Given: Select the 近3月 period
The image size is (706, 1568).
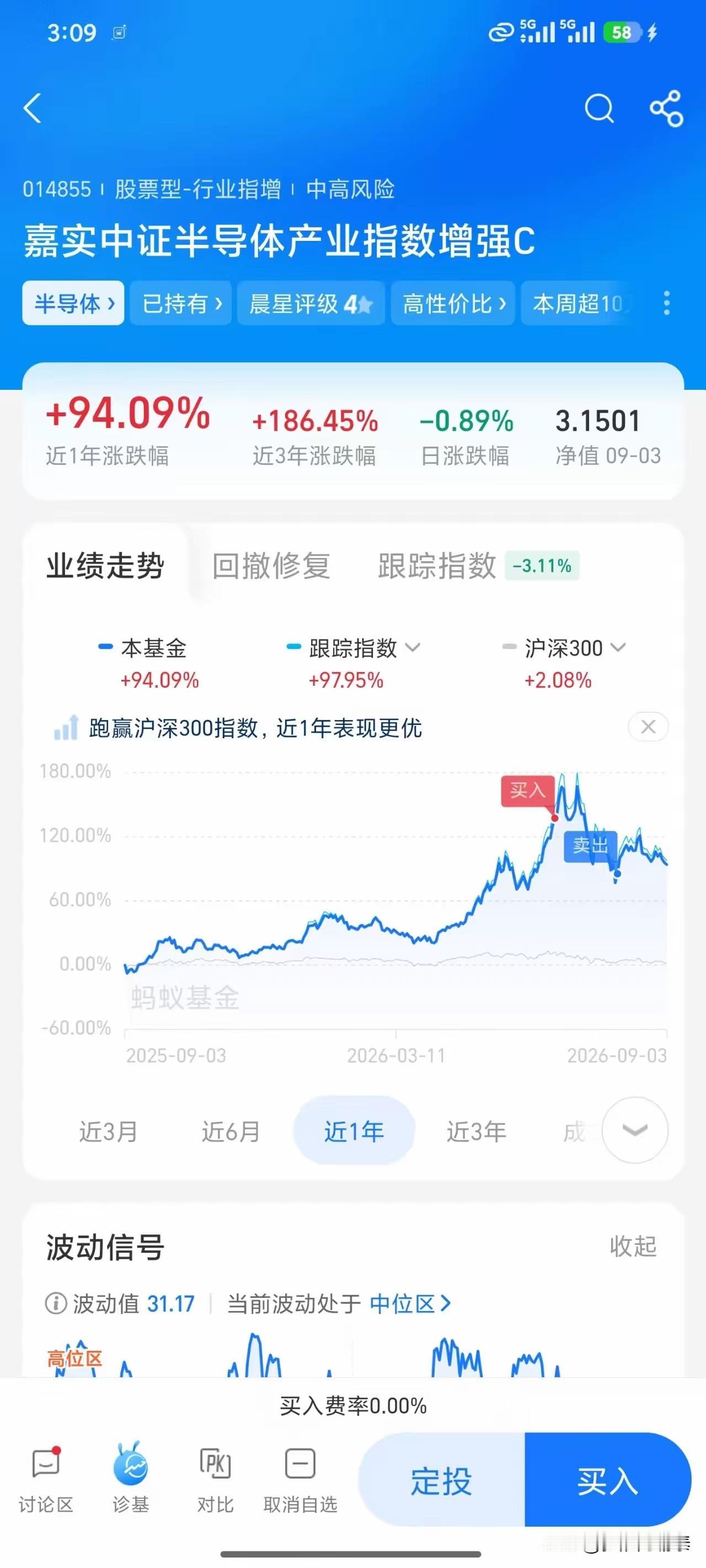Looking at the screenshot, I should [x=109, y=1131].
